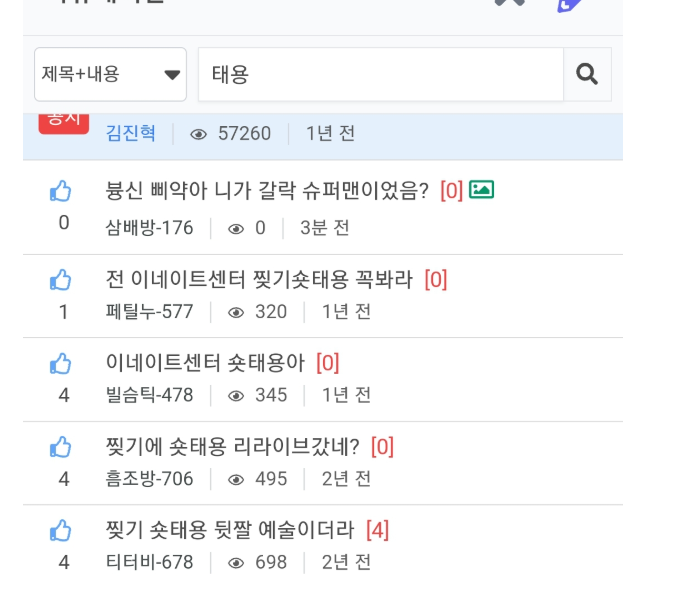Open post '찢기 숏태용 뒷짤 예술이더라'
The width and height of the screenshot is (678, 609).
click(230, 530)
